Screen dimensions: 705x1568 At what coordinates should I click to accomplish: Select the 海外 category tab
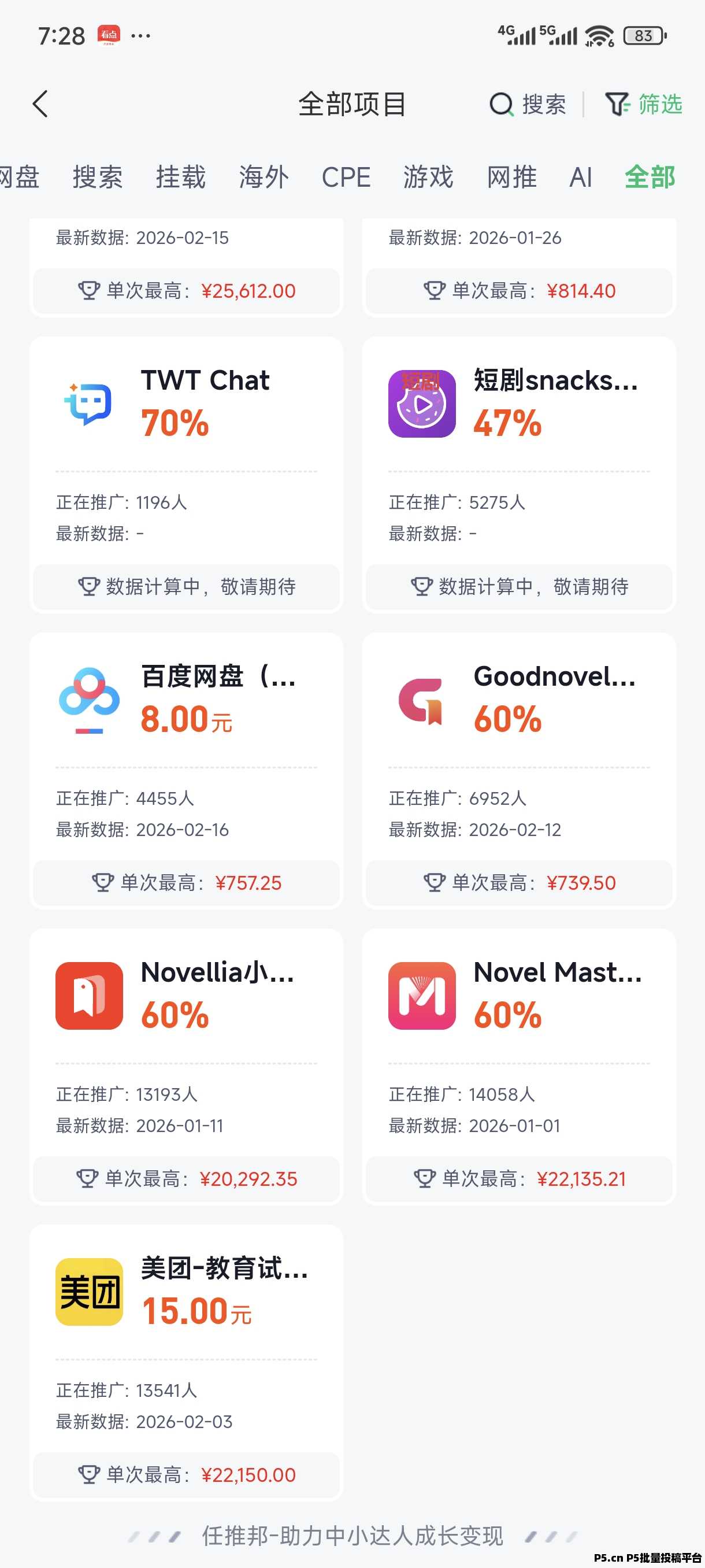coord(264,177)
